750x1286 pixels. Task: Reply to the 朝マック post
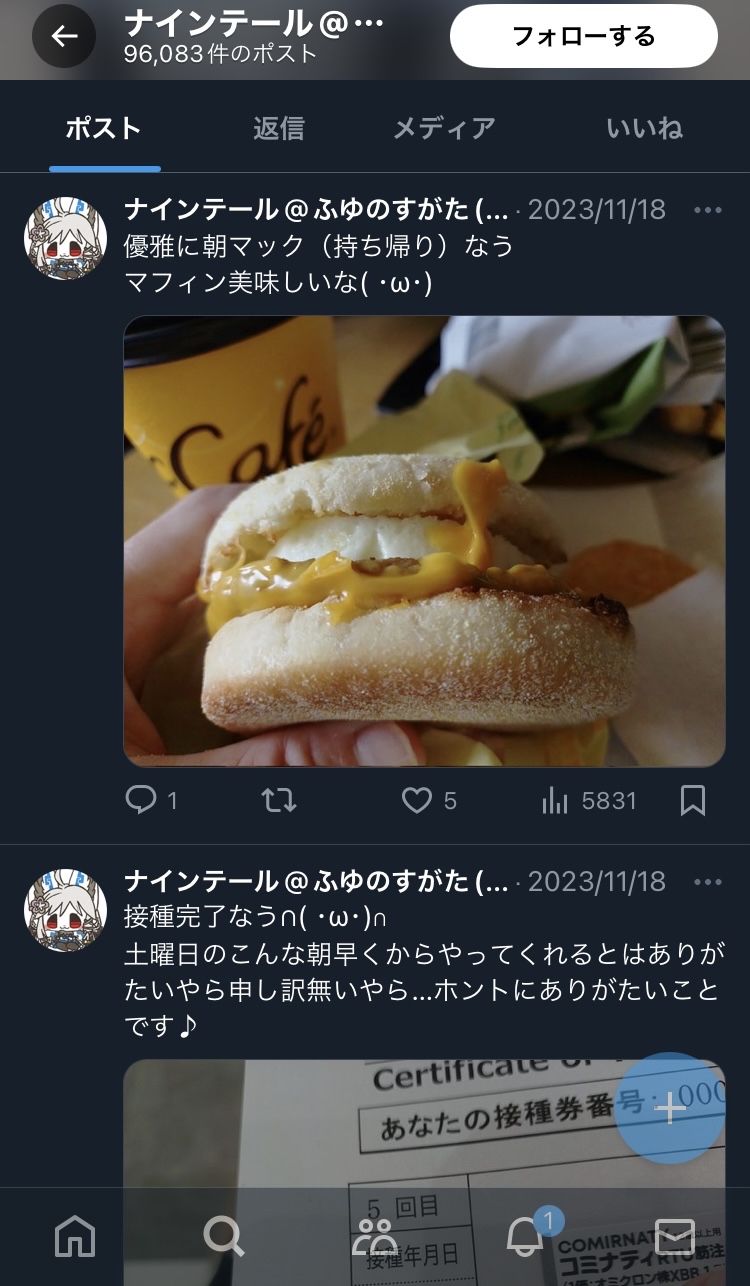151,800
